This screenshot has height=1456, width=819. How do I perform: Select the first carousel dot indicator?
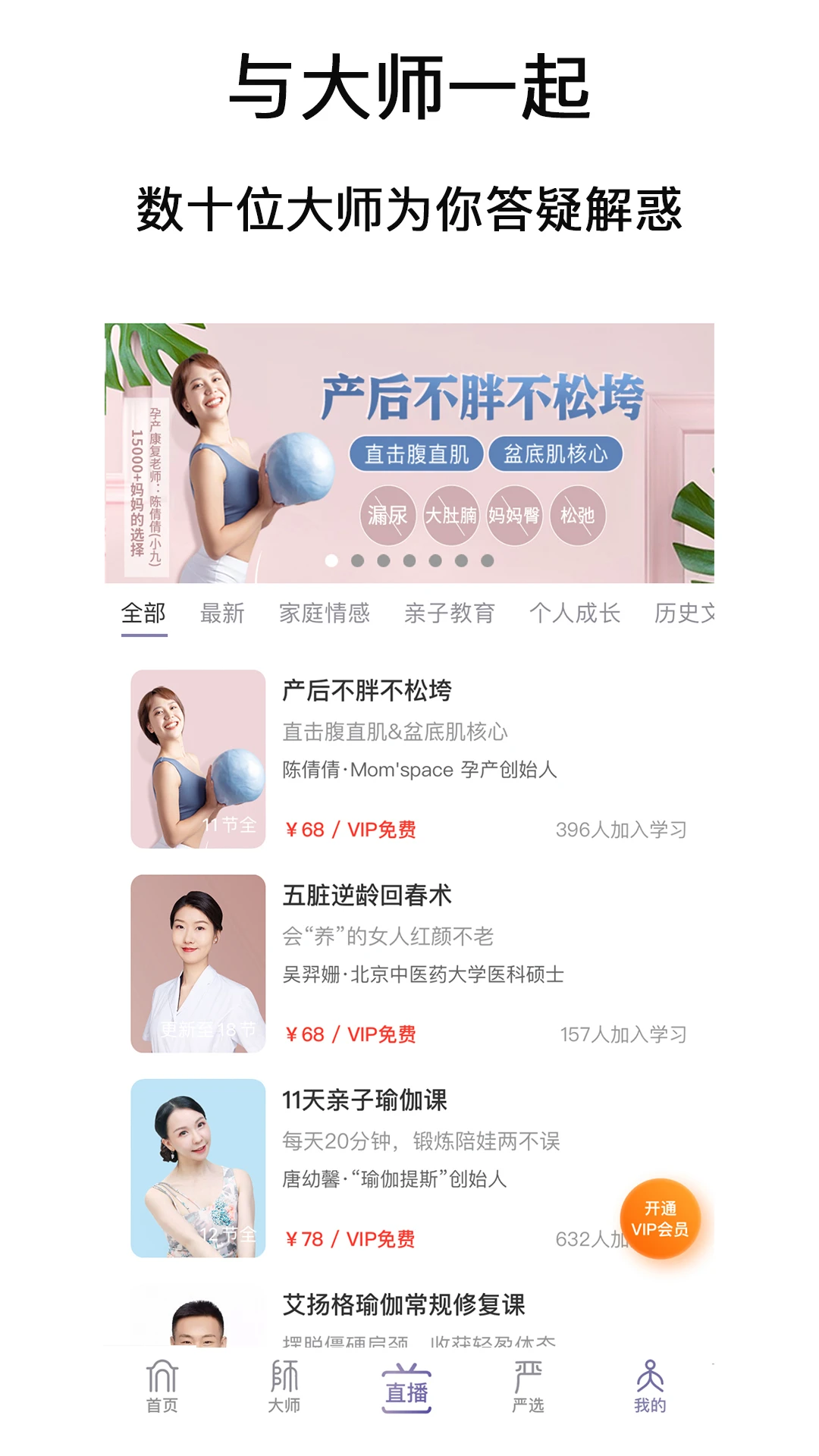pyautogui.click(x=331, y=560)
